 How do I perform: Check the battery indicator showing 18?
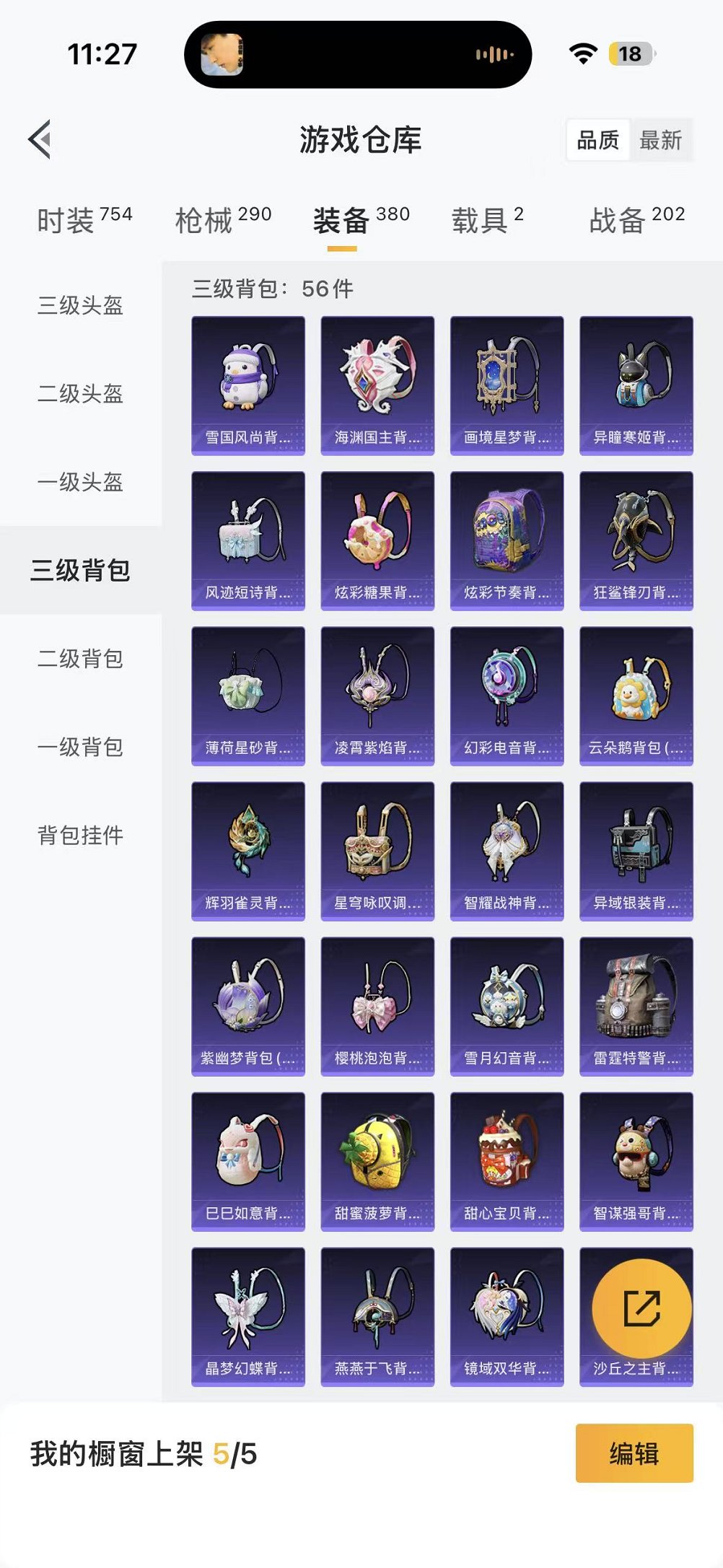point(631,51)
